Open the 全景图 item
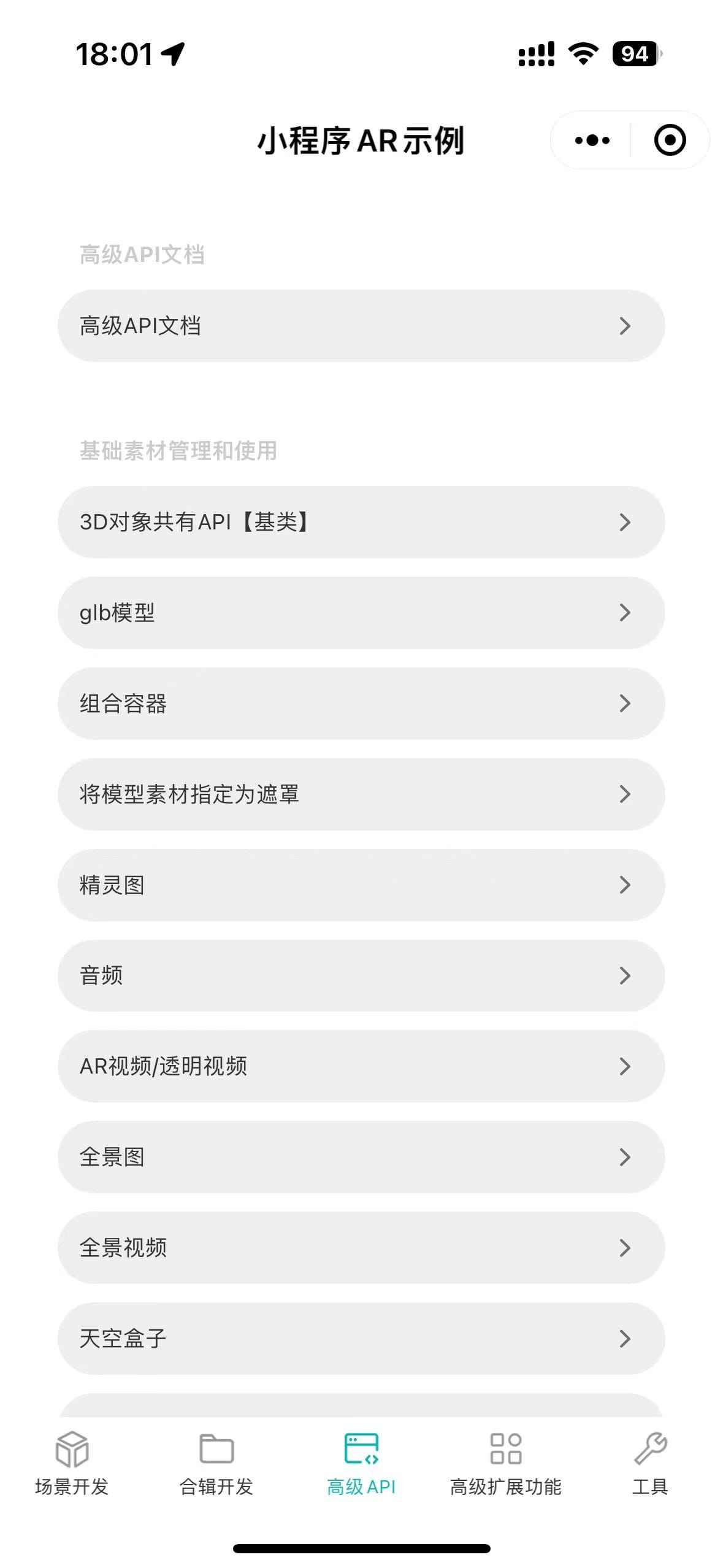 (361, 1158)
